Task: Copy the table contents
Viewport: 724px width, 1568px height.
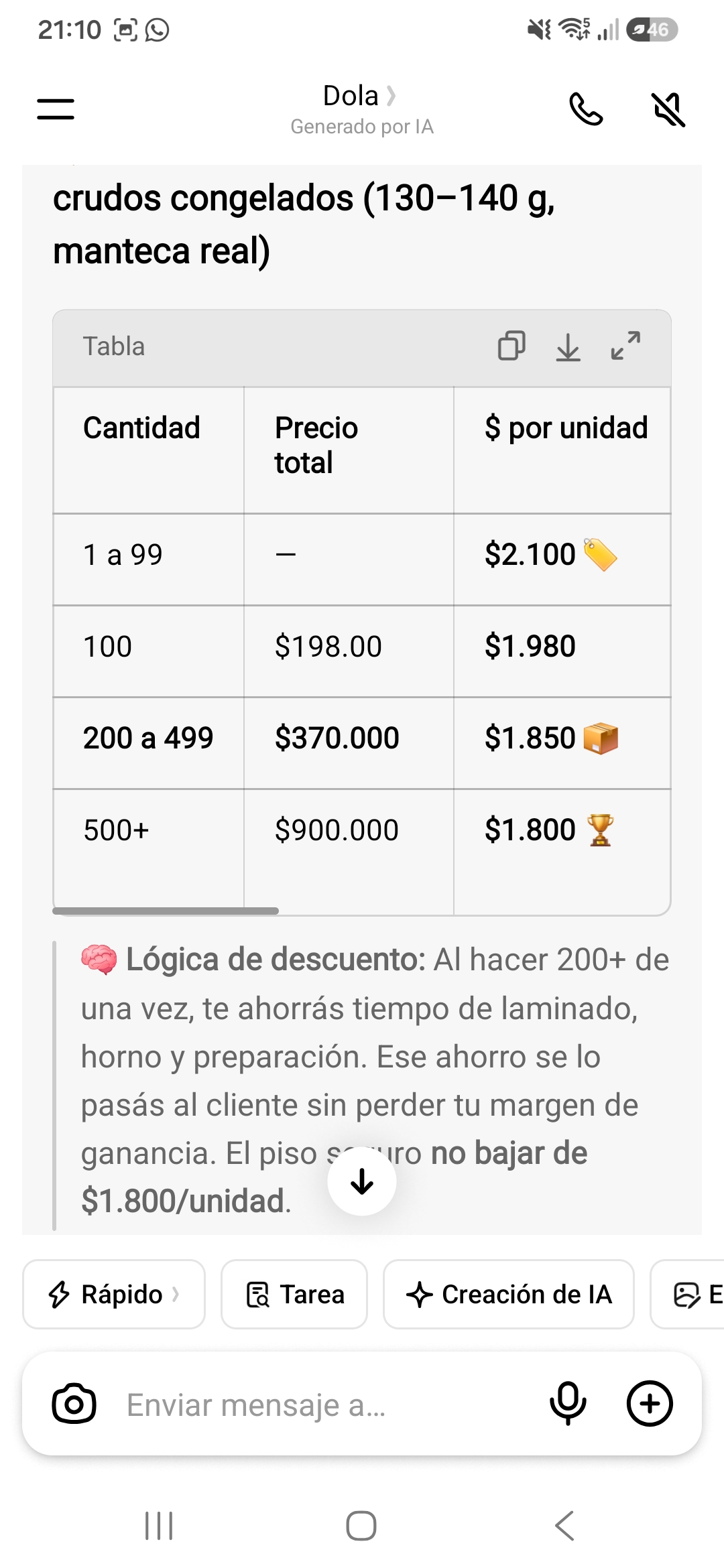Action: pos(511,346)
